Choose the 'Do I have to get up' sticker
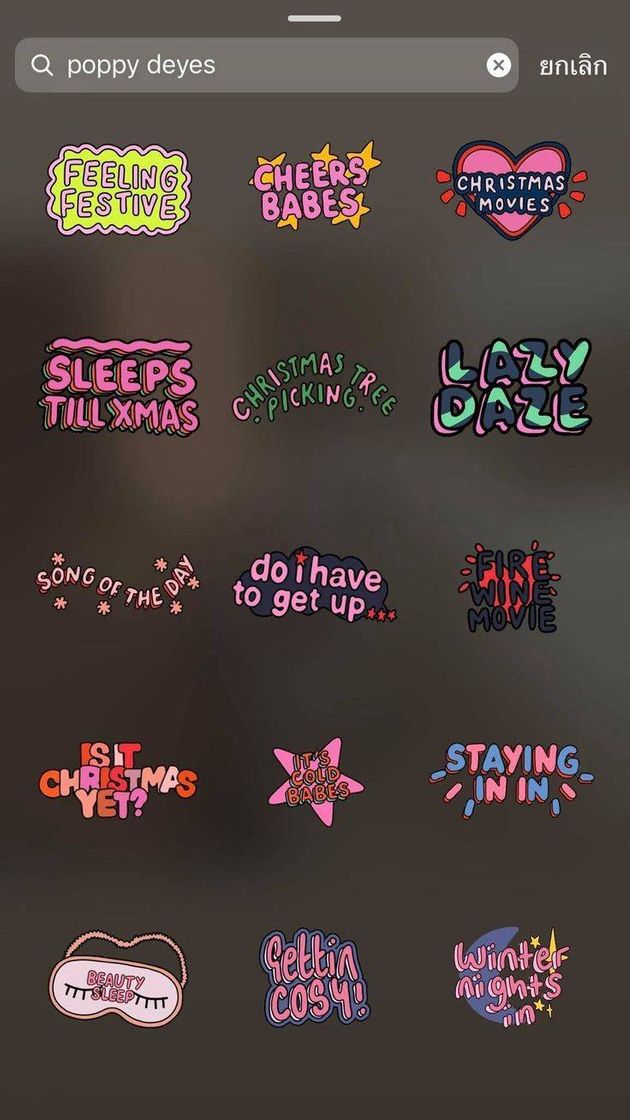The width and height of the screenshot is (630, 1120). (314, 586)
